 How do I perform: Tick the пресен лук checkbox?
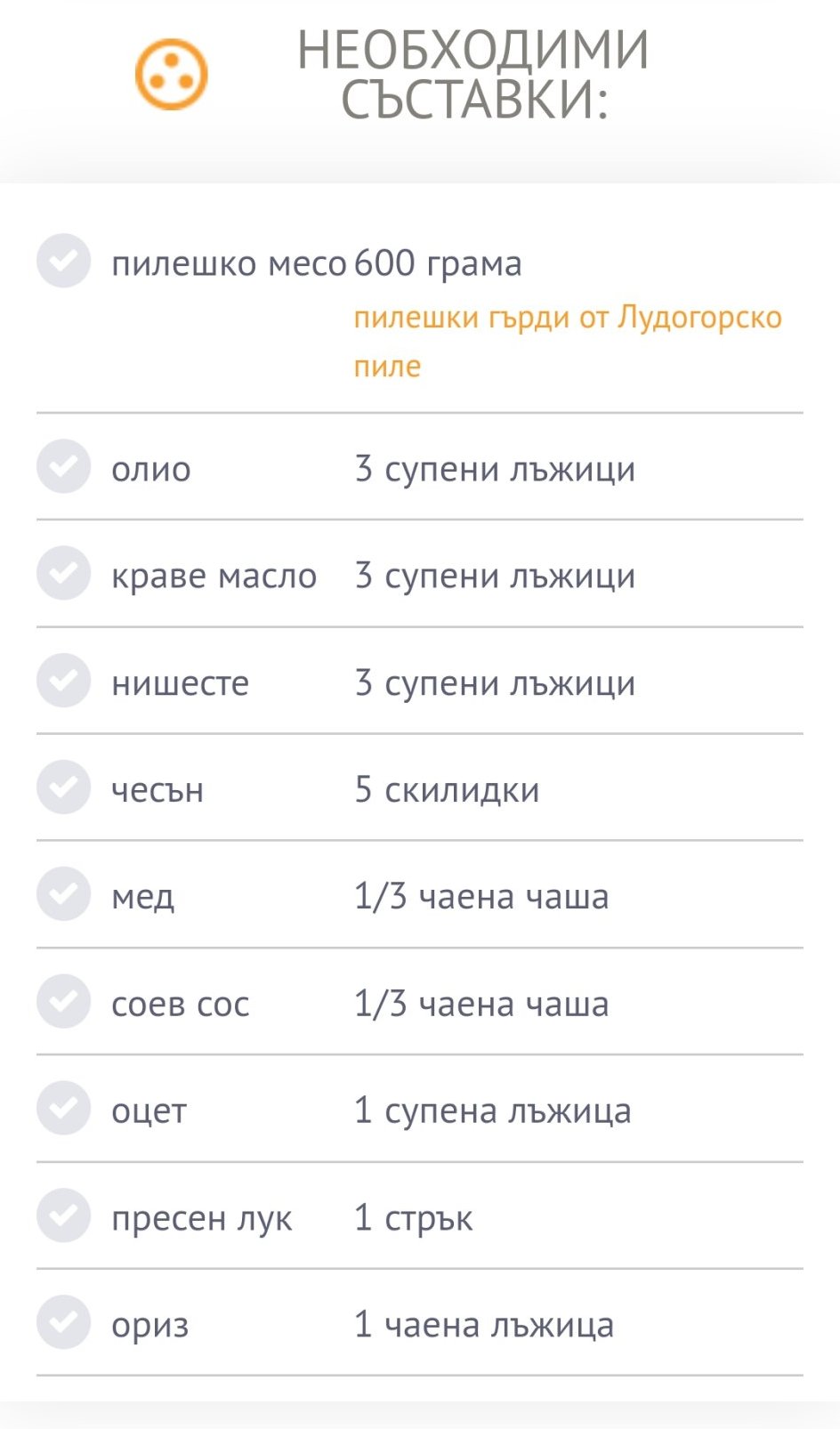(x=63, y=1215)
